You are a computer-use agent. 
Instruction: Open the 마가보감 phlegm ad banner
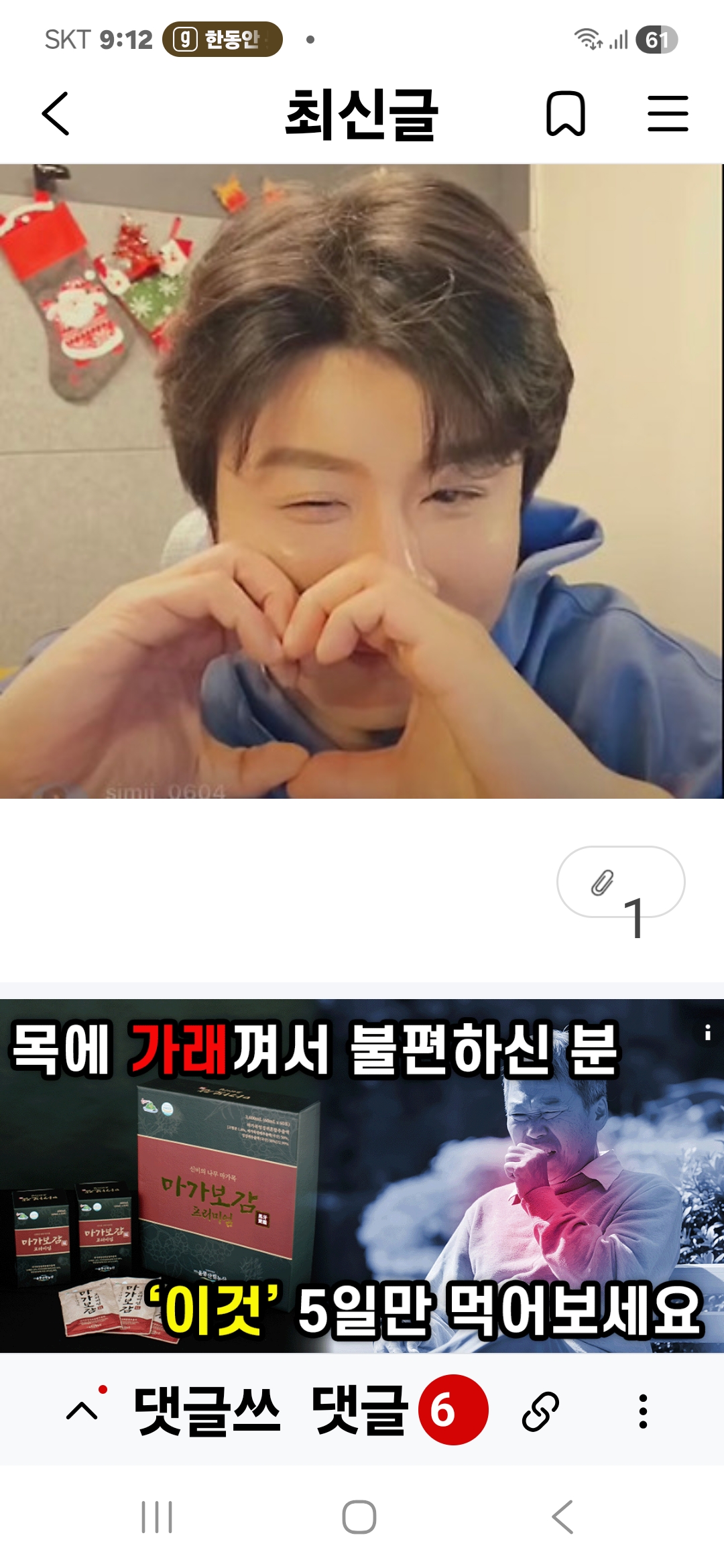(362, 1175)
